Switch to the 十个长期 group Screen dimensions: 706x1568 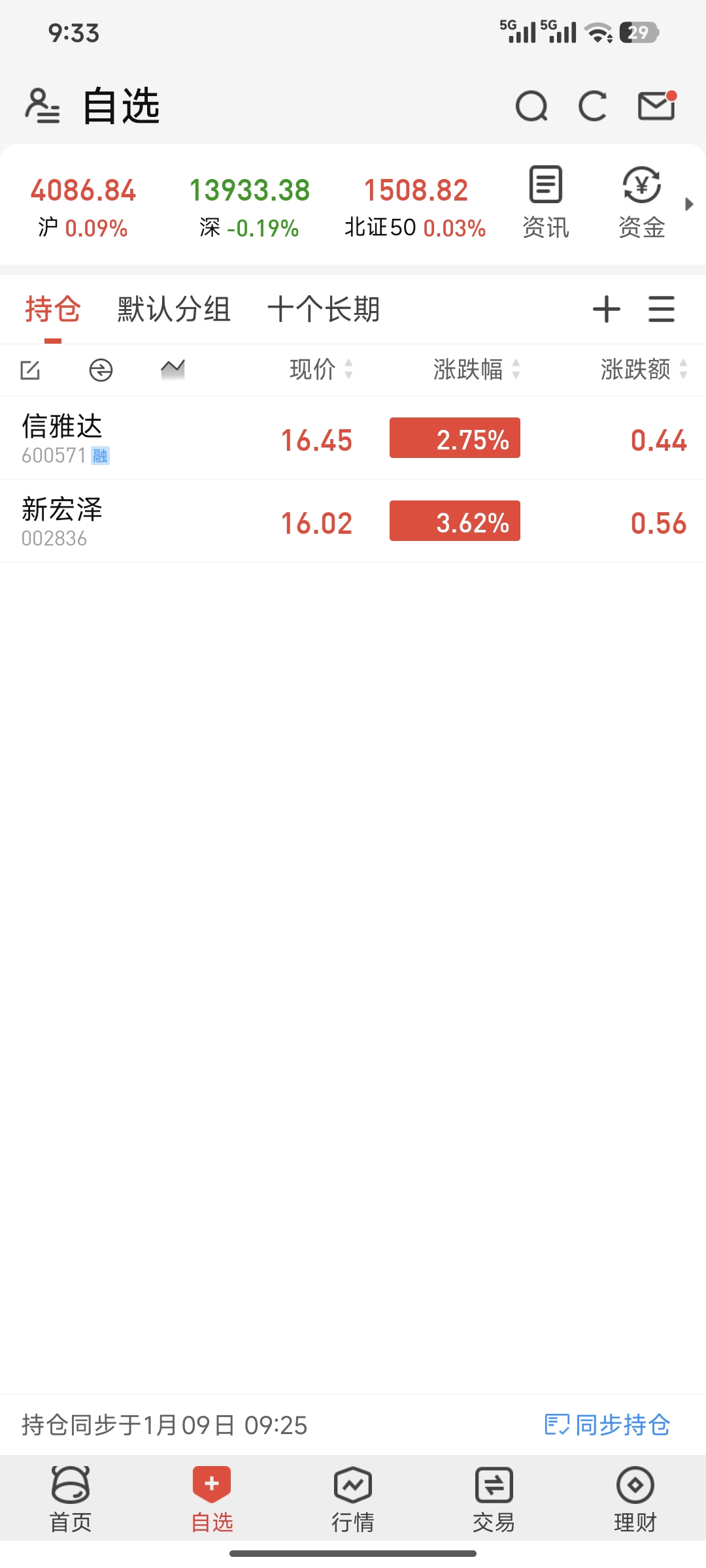[324, 310]
